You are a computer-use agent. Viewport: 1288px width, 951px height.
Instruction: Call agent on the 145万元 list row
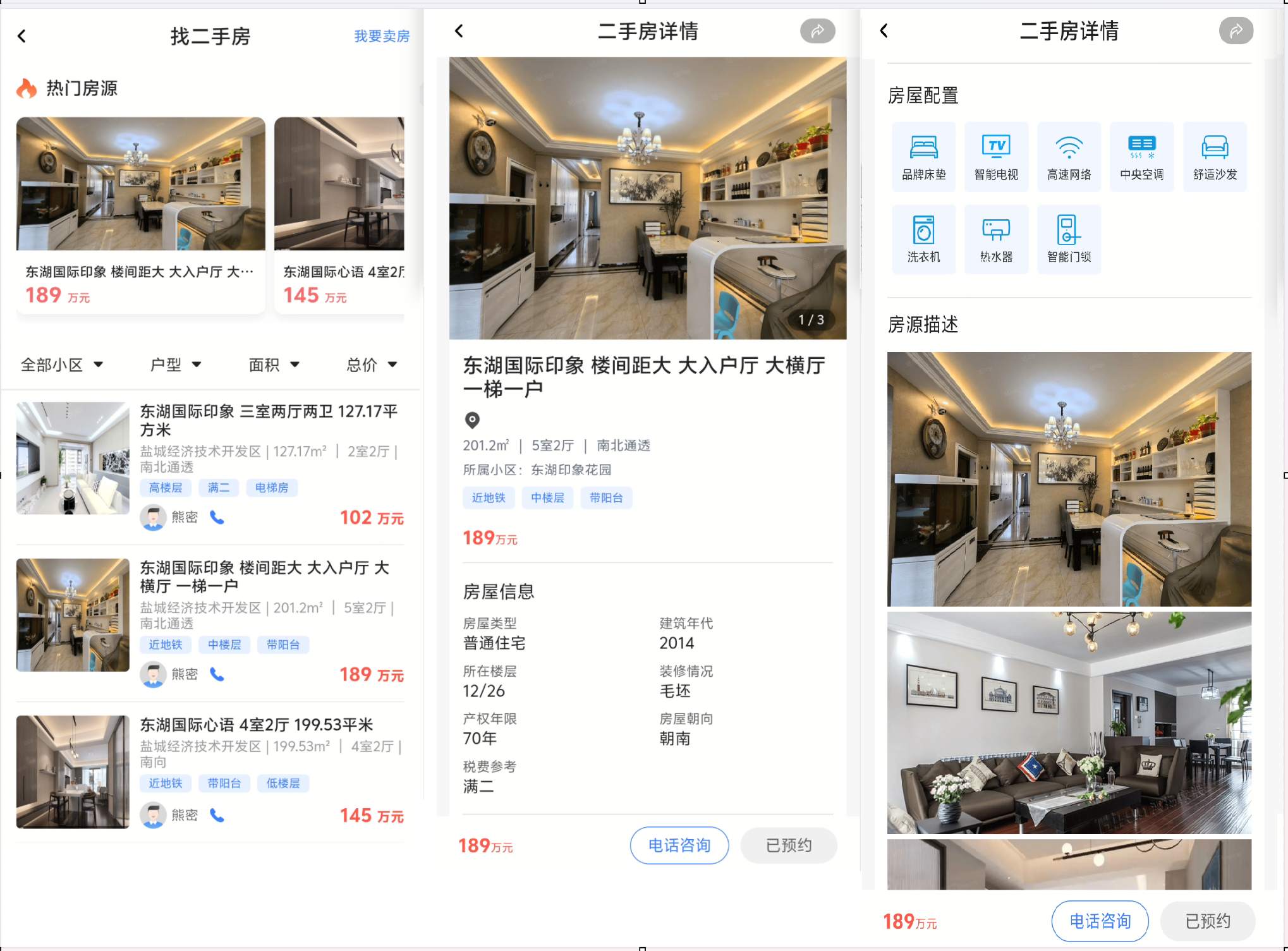(x=217, y=815)
